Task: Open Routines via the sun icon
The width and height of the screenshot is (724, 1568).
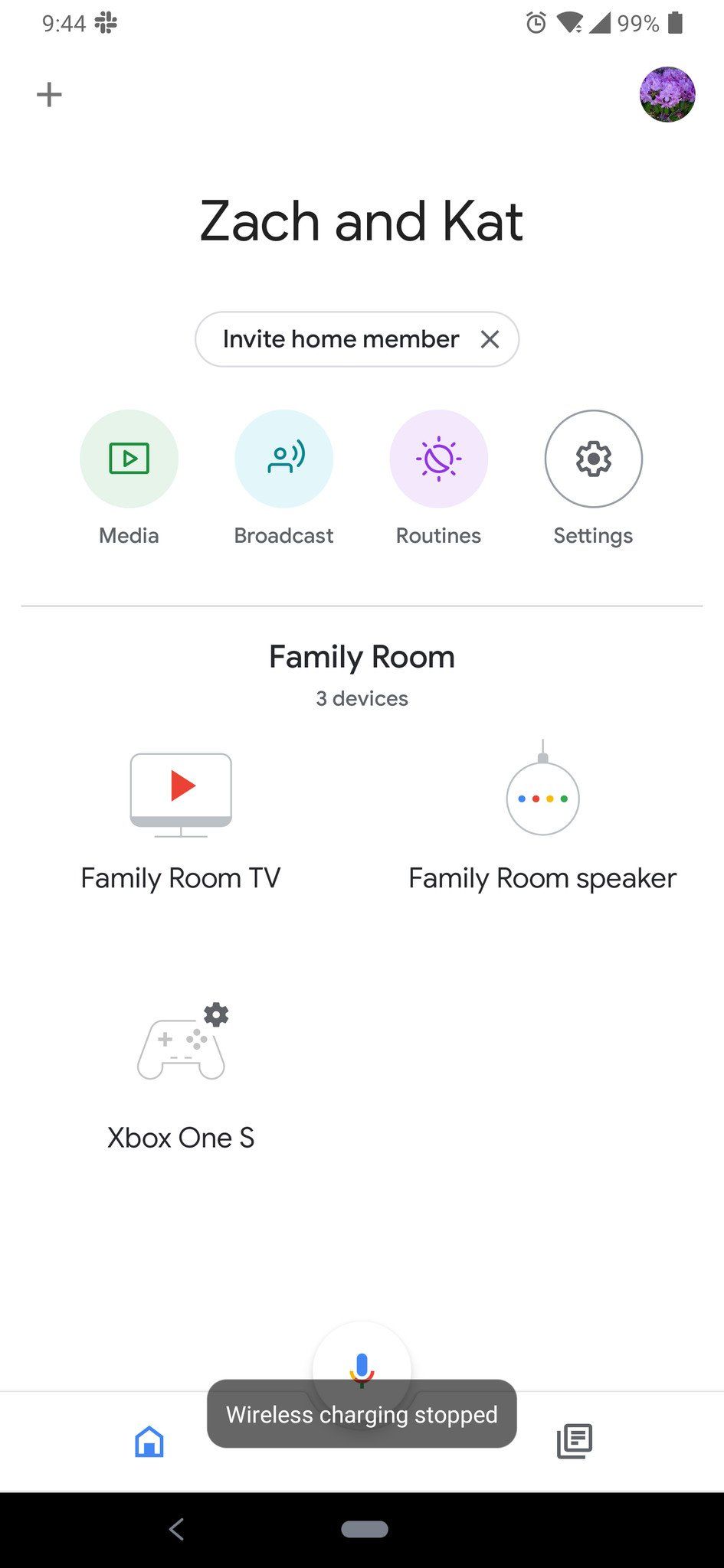Action: tap(438, 458)
